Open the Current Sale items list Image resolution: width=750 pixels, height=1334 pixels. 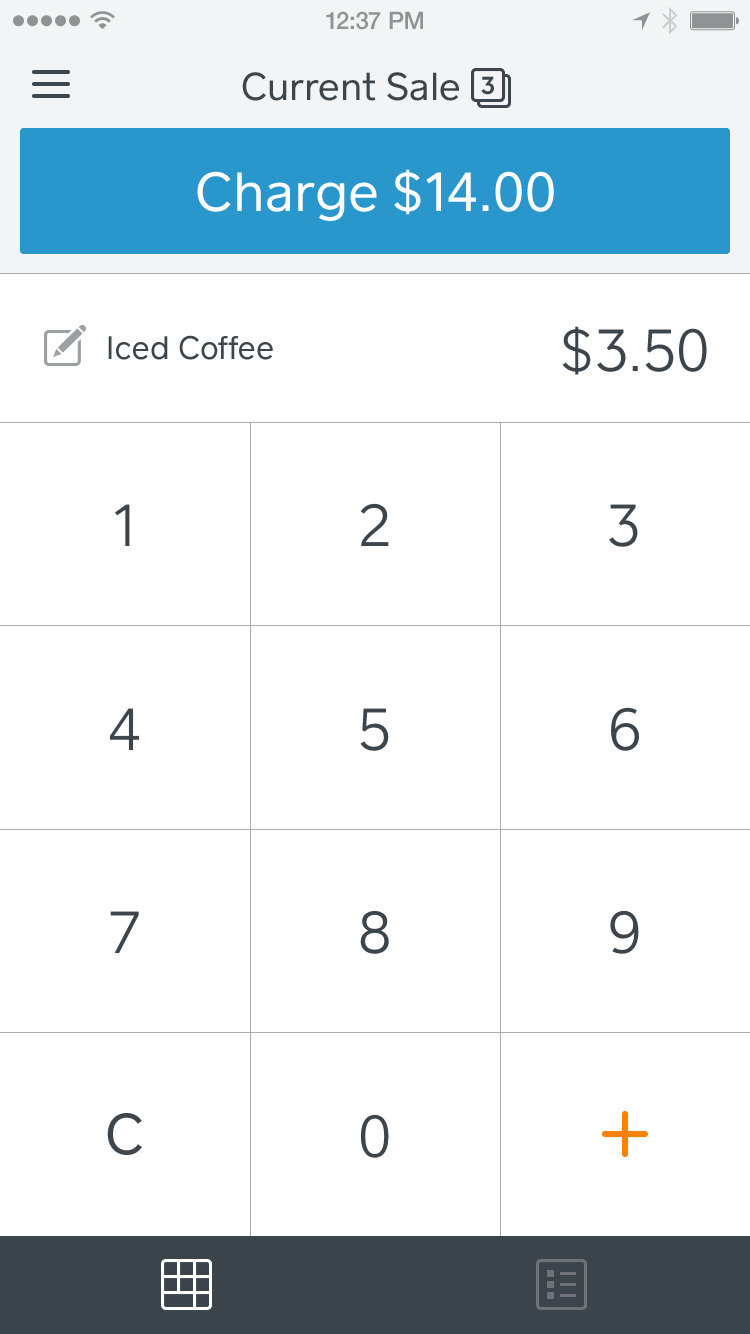pyautogui.click(x=376, y=87)
